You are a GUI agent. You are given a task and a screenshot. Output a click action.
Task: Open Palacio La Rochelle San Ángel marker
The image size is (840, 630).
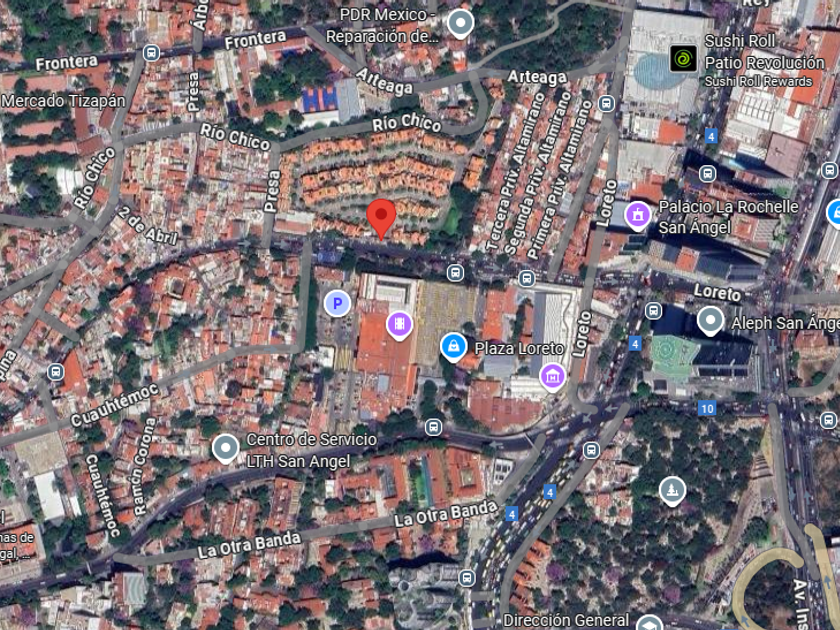(638, 214)
